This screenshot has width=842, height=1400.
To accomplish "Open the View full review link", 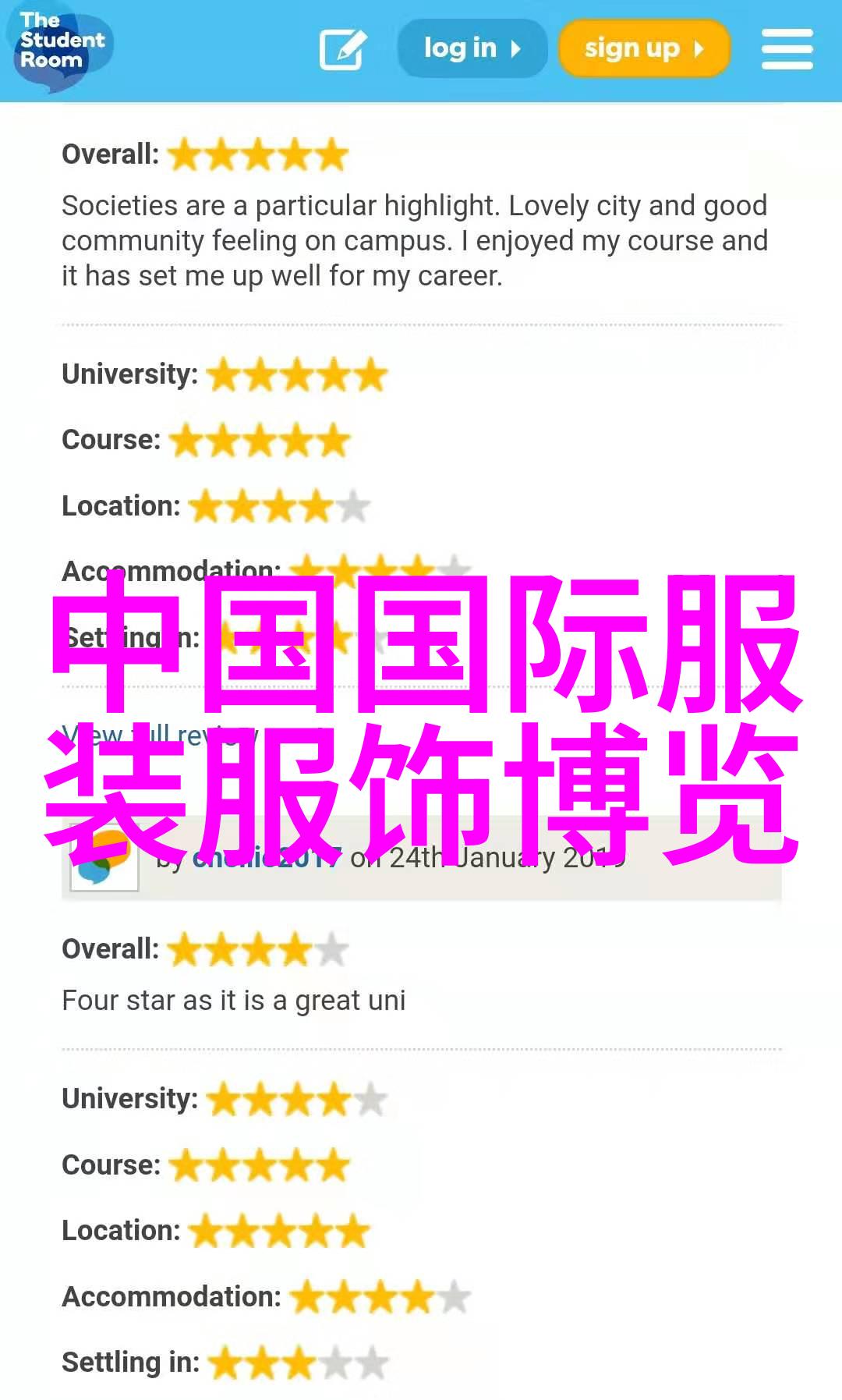I will pyautogui.click(x=160, y=735).
